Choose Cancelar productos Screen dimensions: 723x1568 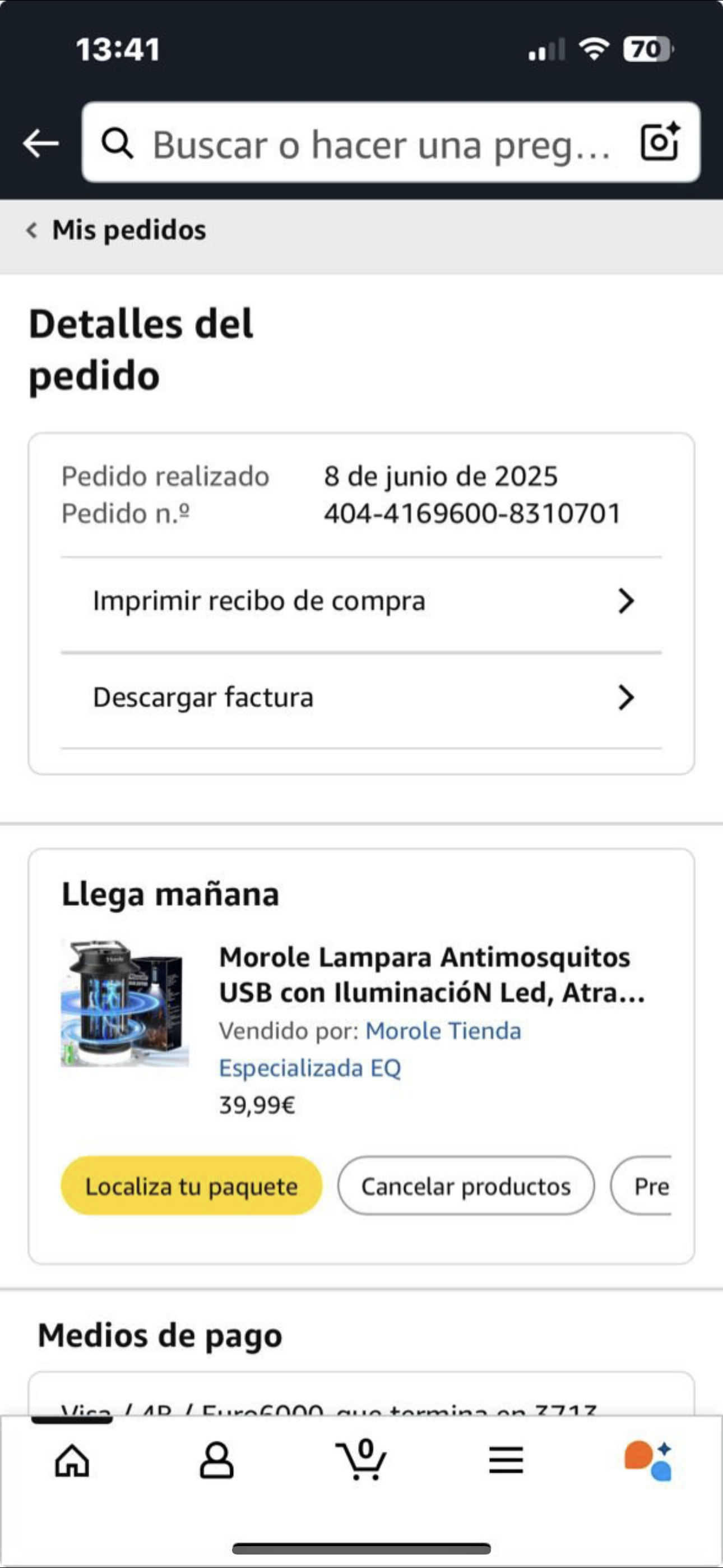(x=466, y=1186)
